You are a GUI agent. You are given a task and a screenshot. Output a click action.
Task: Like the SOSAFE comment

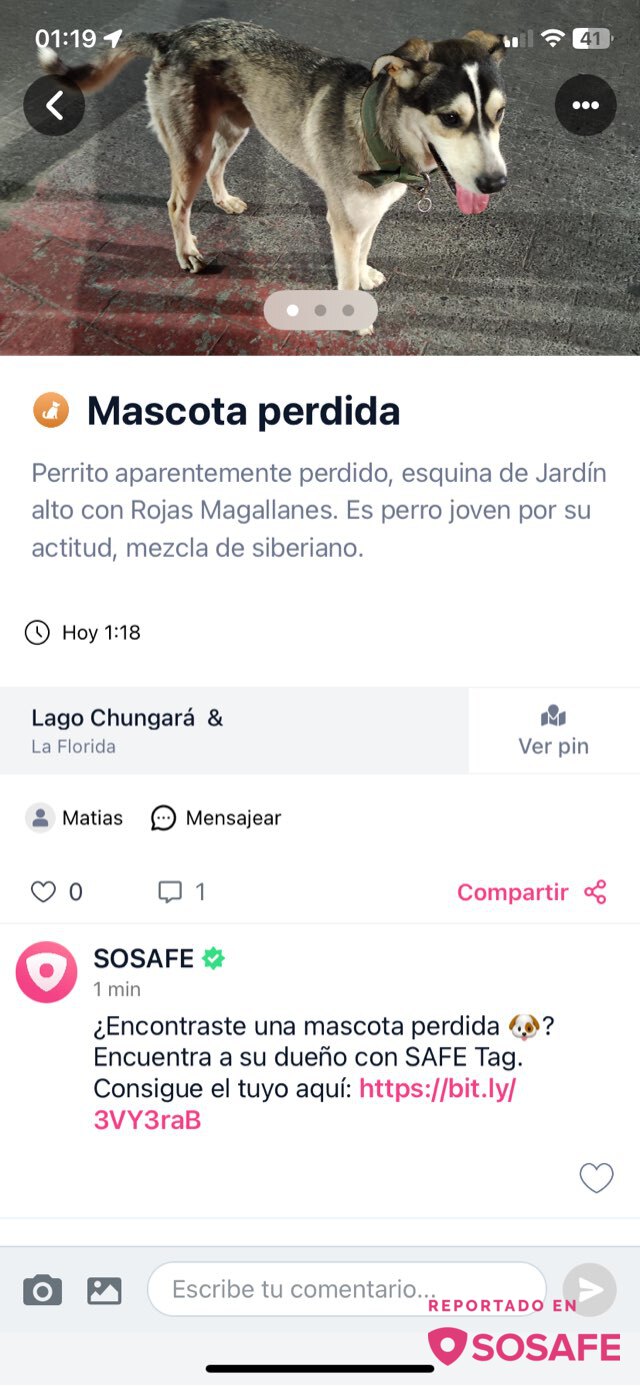pyautogui.click(x=596, y=1179)
